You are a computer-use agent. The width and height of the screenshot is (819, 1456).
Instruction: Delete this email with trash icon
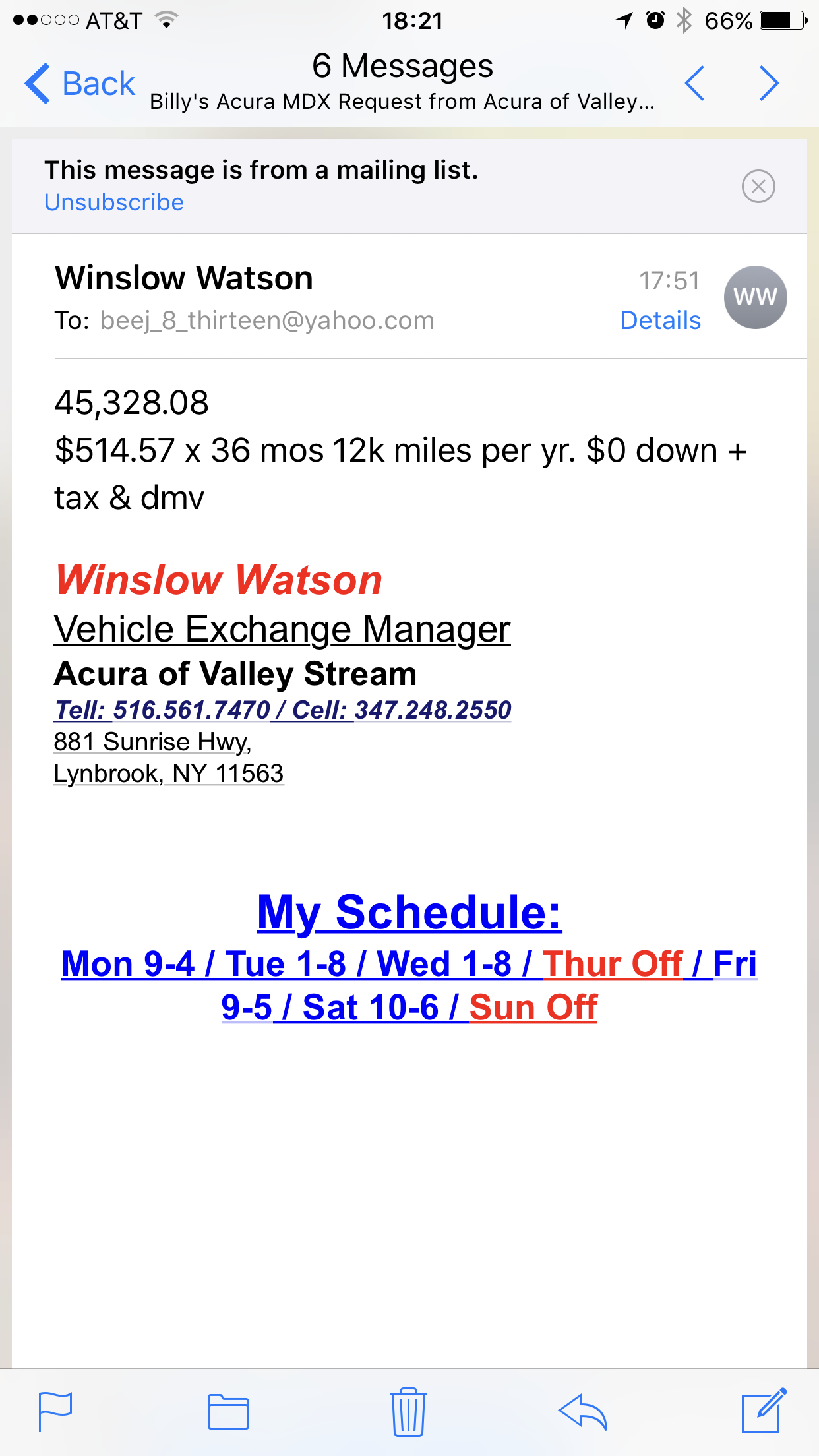[408, 1412]
